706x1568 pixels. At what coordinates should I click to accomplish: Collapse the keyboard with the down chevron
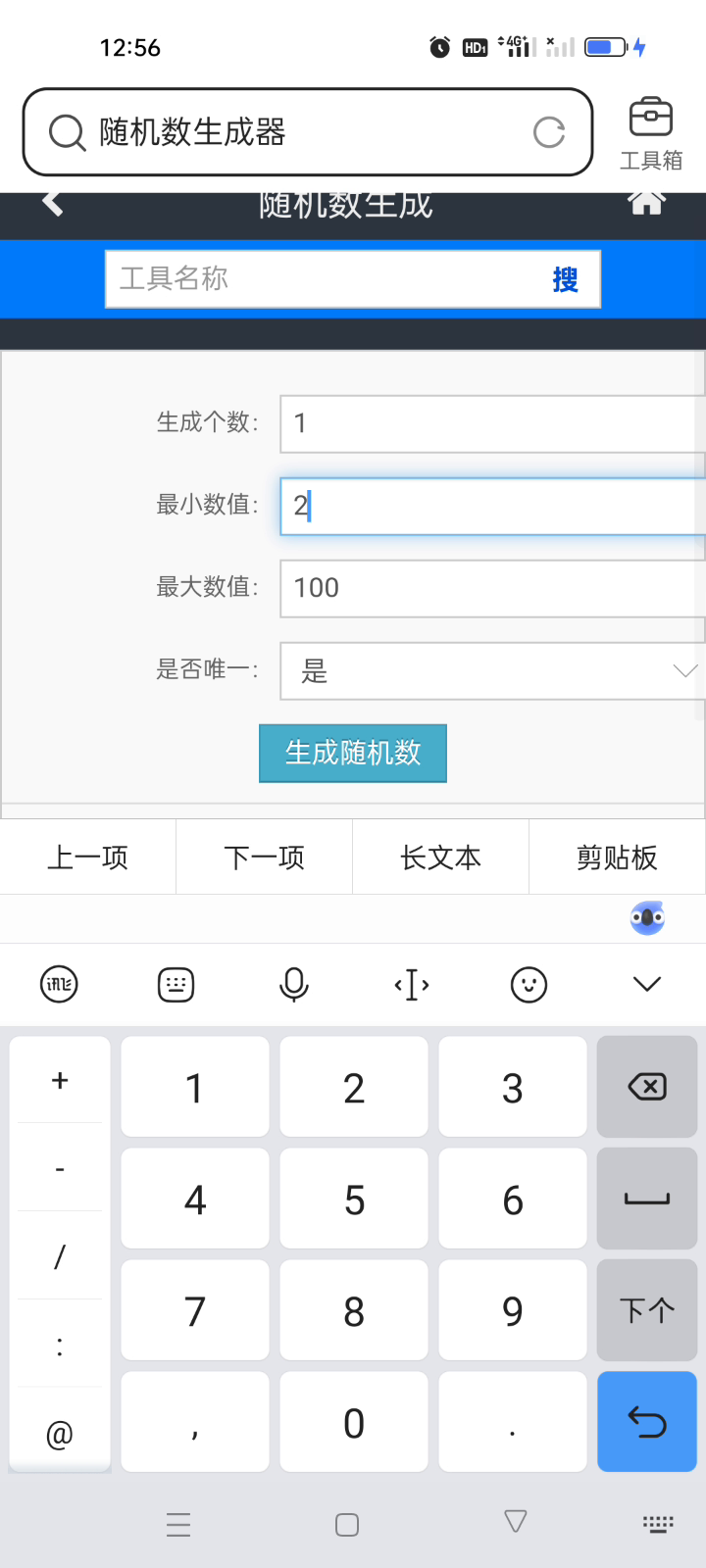[647, 984]
